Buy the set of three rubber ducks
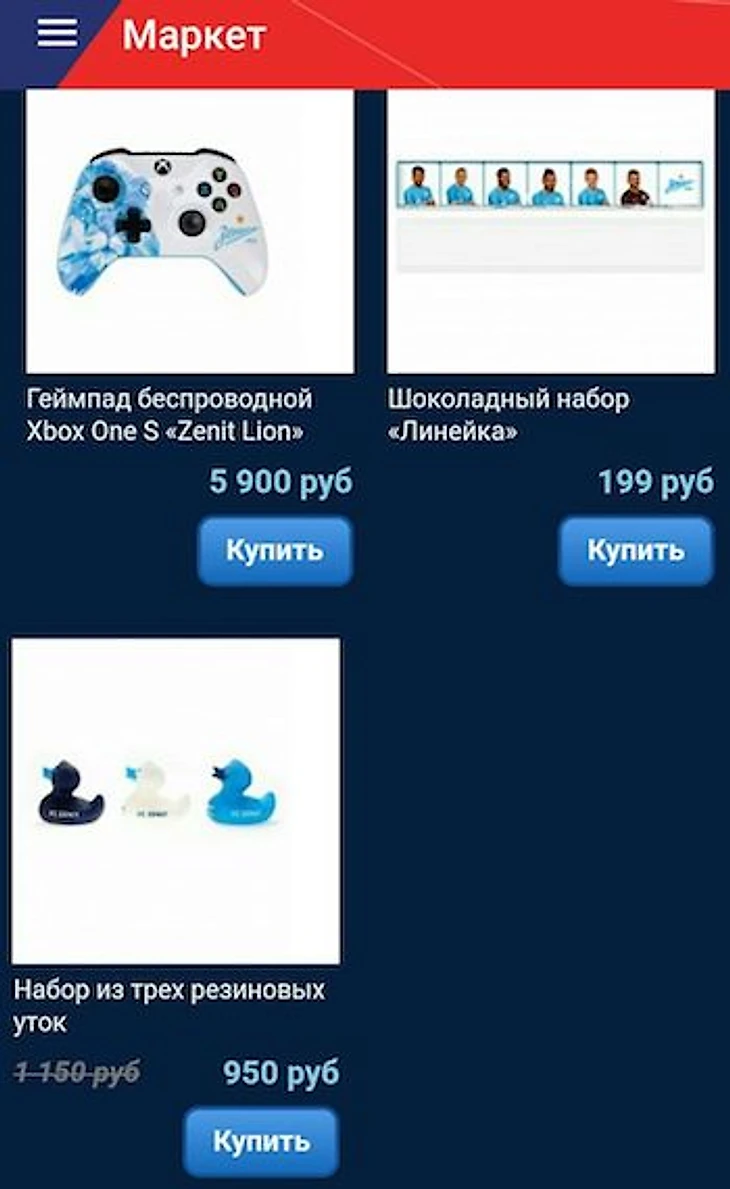 (261, 1141)
